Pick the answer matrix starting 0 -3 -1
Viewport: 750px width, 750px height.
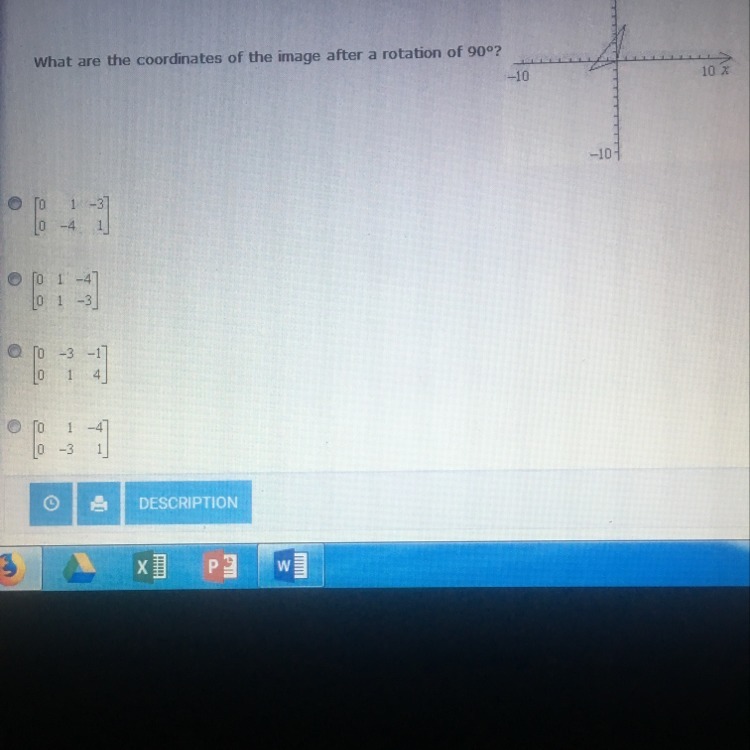[x=15, y=351]
